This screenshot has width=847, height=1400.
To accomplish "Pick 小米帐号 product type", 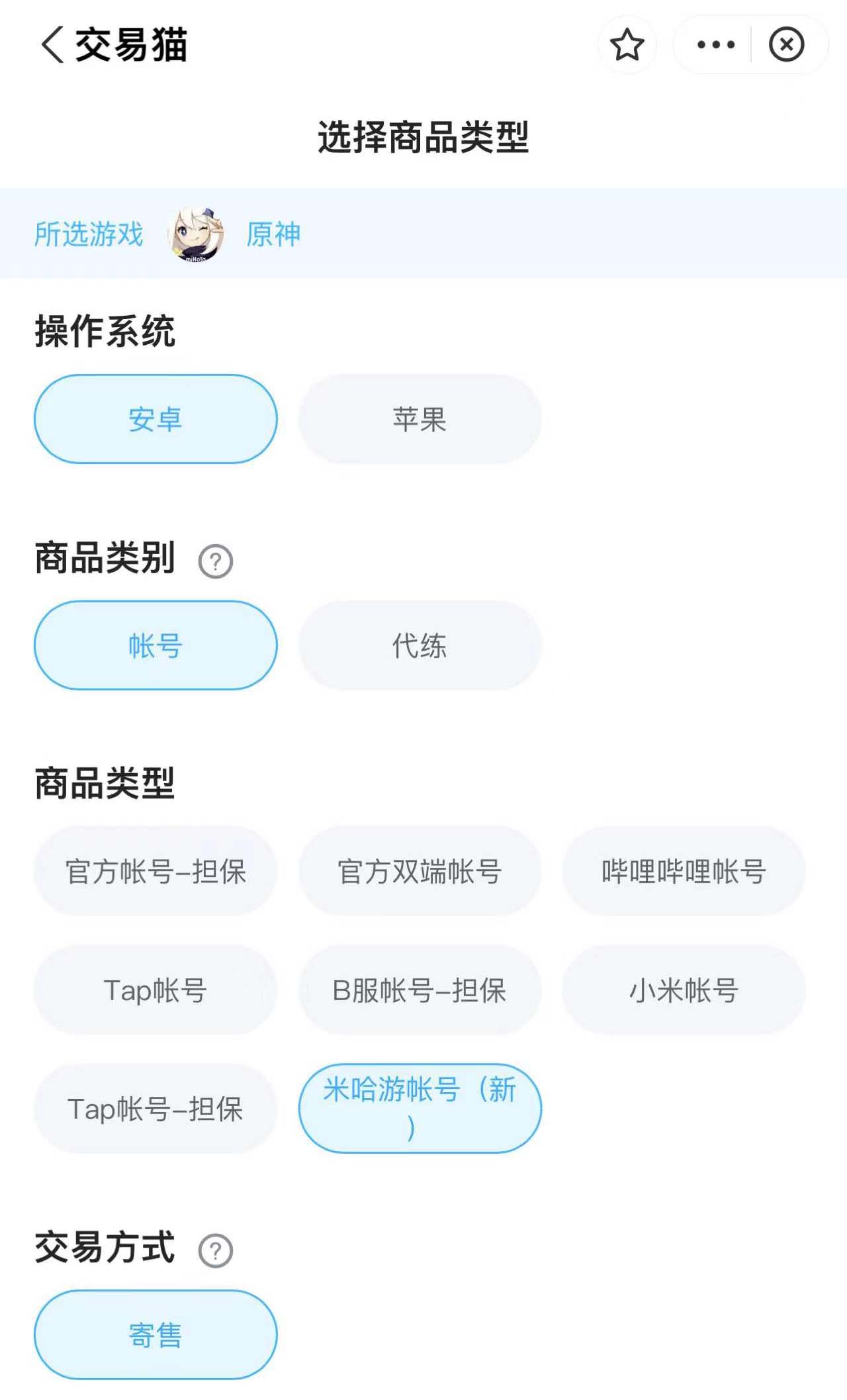I will 684,990.
